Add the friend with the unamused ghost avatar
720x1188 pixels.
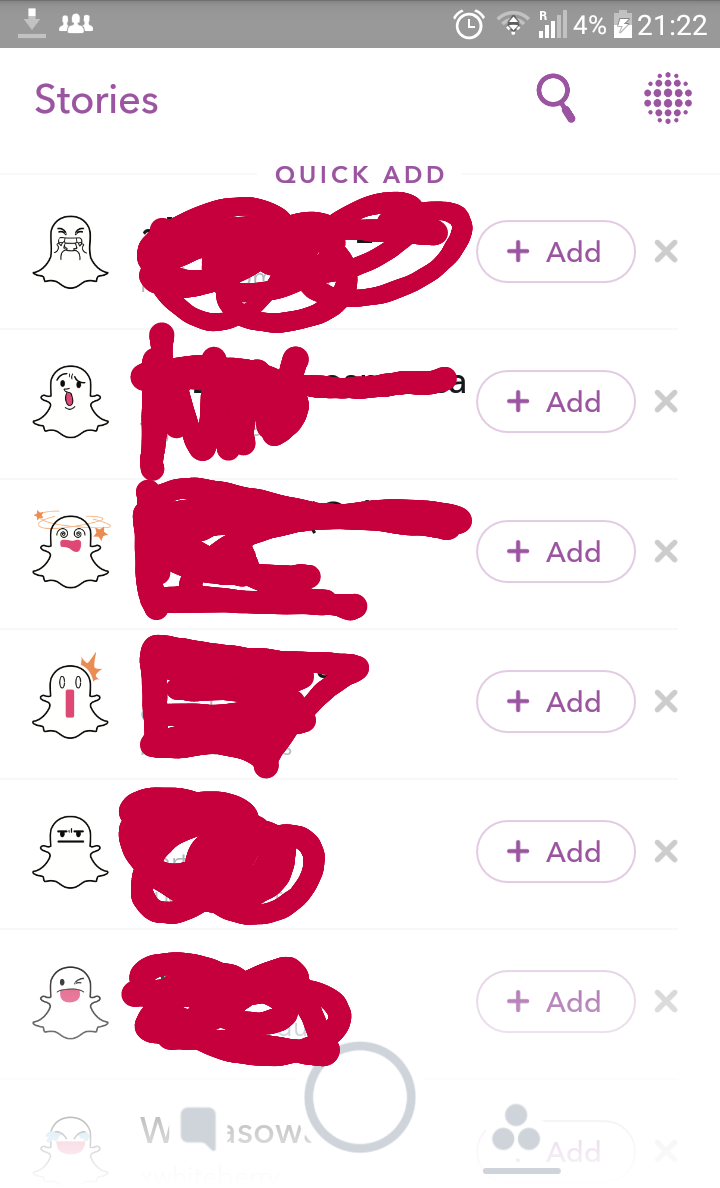point(555,852)
